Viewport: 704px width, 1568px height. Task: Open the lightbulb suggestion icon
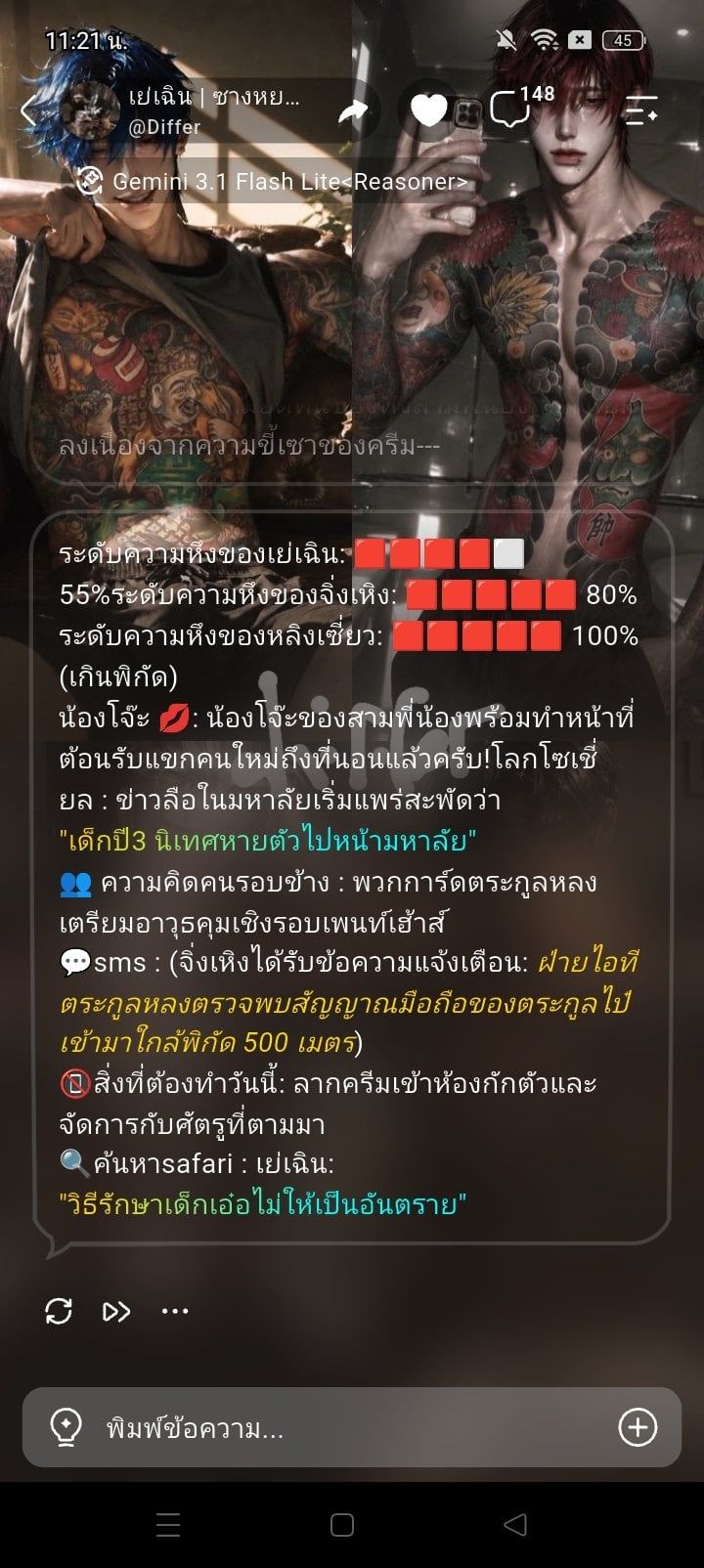[66, 1427]
